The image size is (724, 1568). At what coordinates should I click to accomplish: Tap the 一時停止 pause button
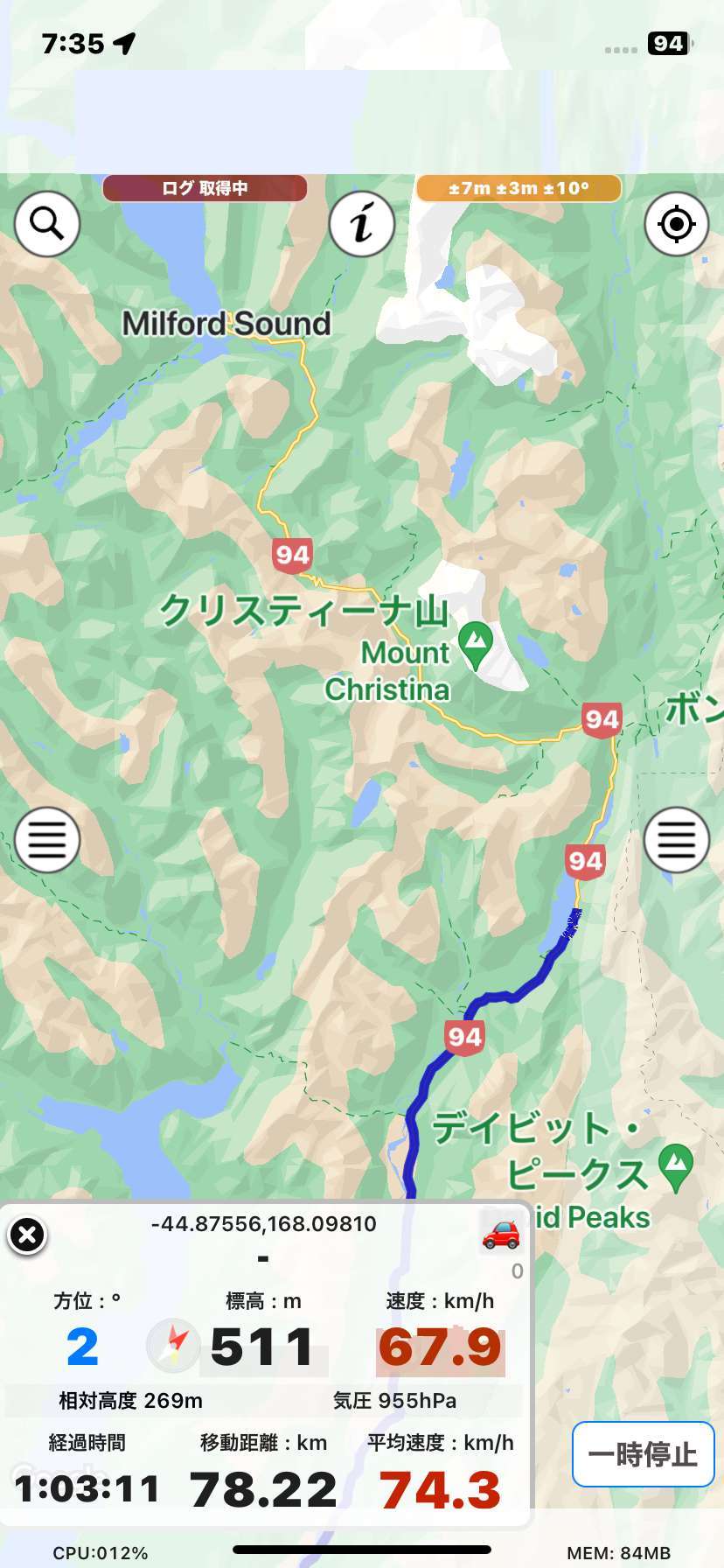643,1454
